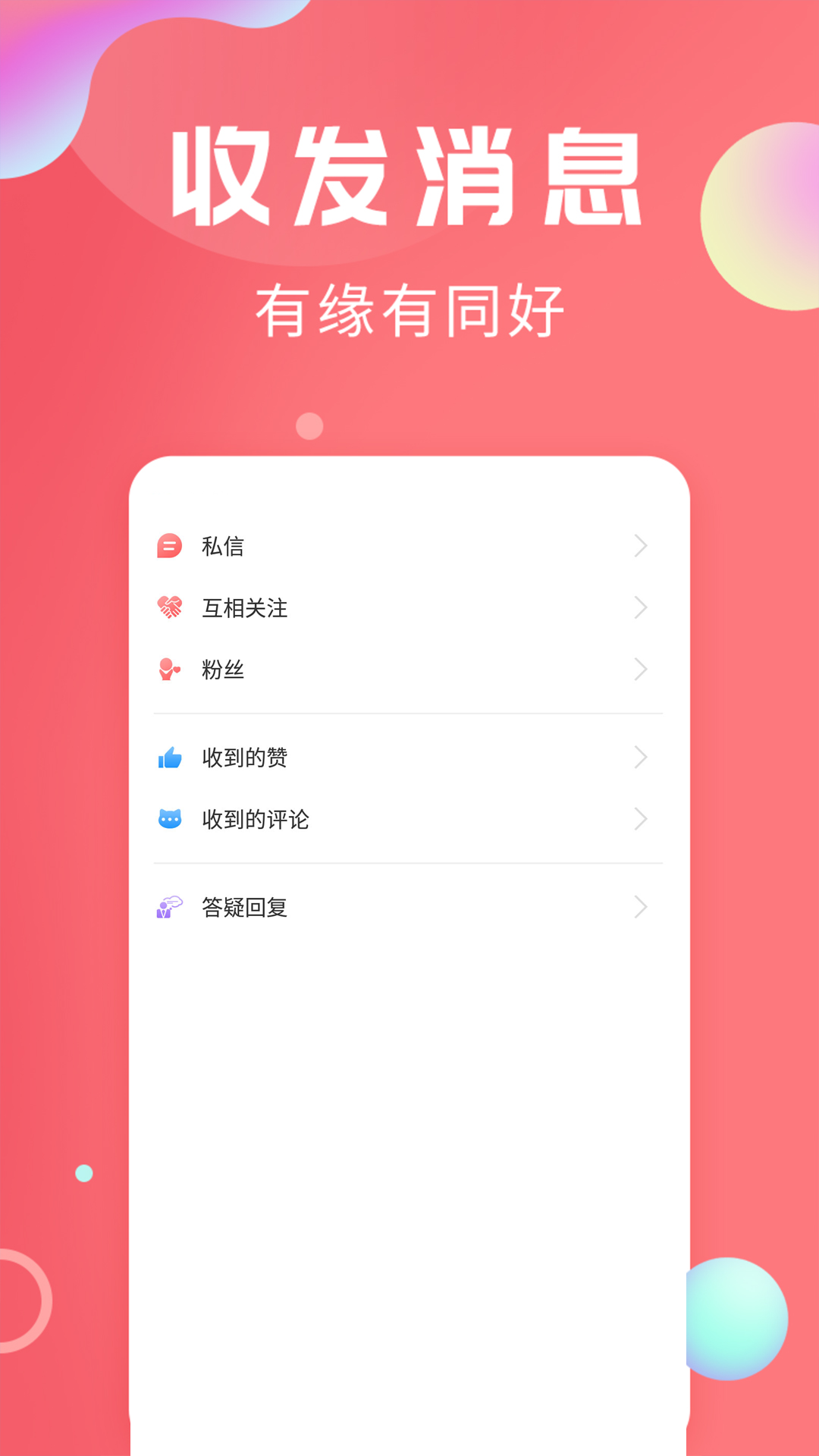Click the cat-face comment icon beside 收到的评论

pos(171,819)
